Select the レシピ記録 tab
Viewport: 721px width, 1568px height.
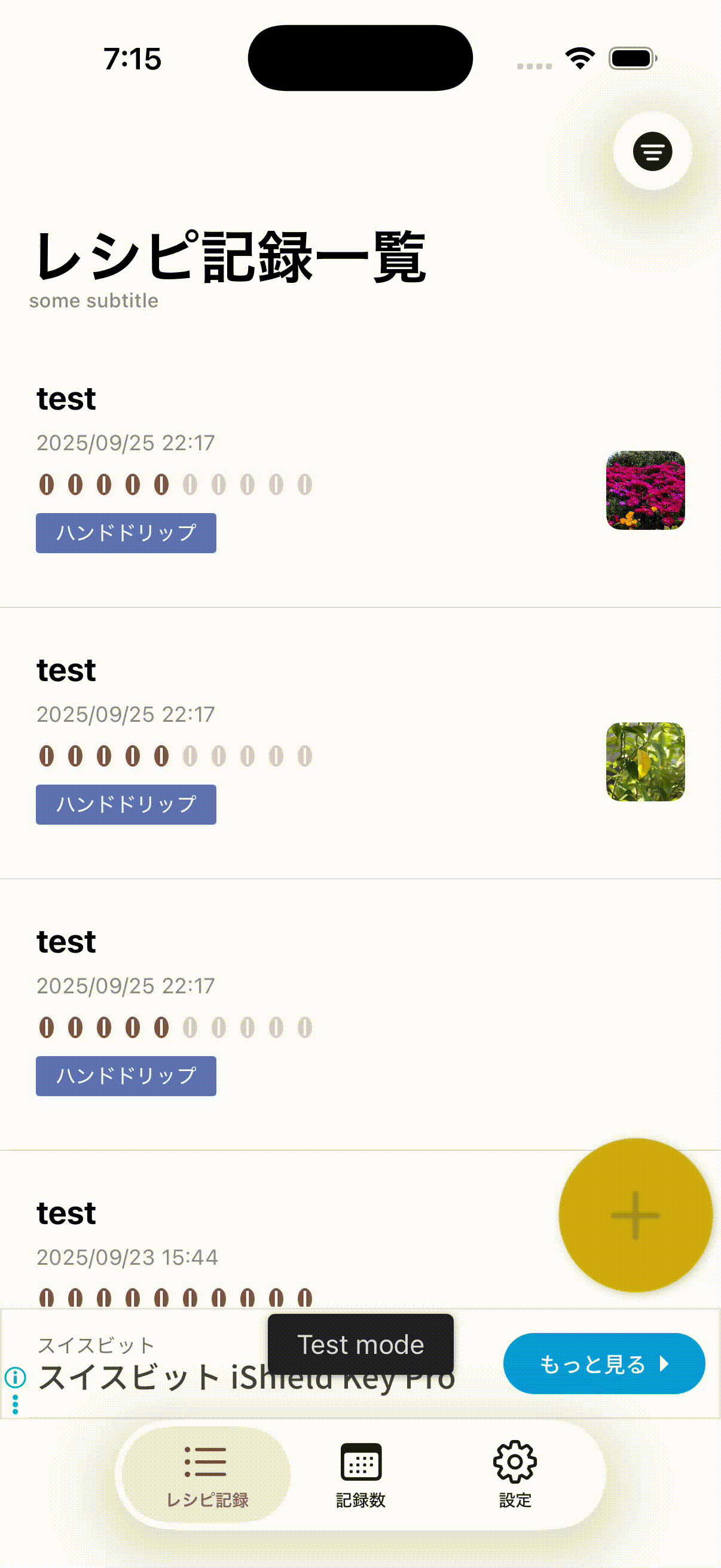[x=206, y=1473]
